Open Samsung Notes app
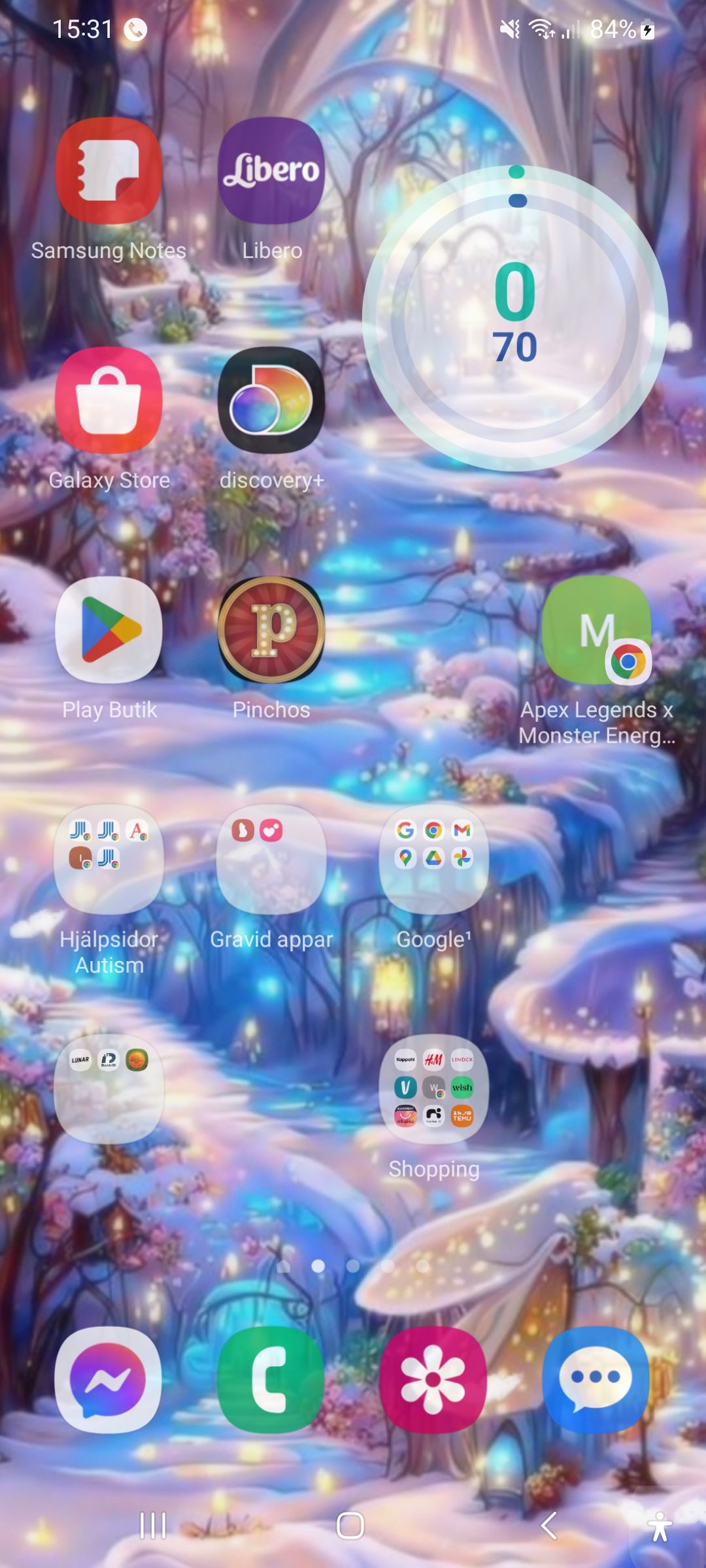The width and height of the screenshot is (706, 1568). click(109, 171)
